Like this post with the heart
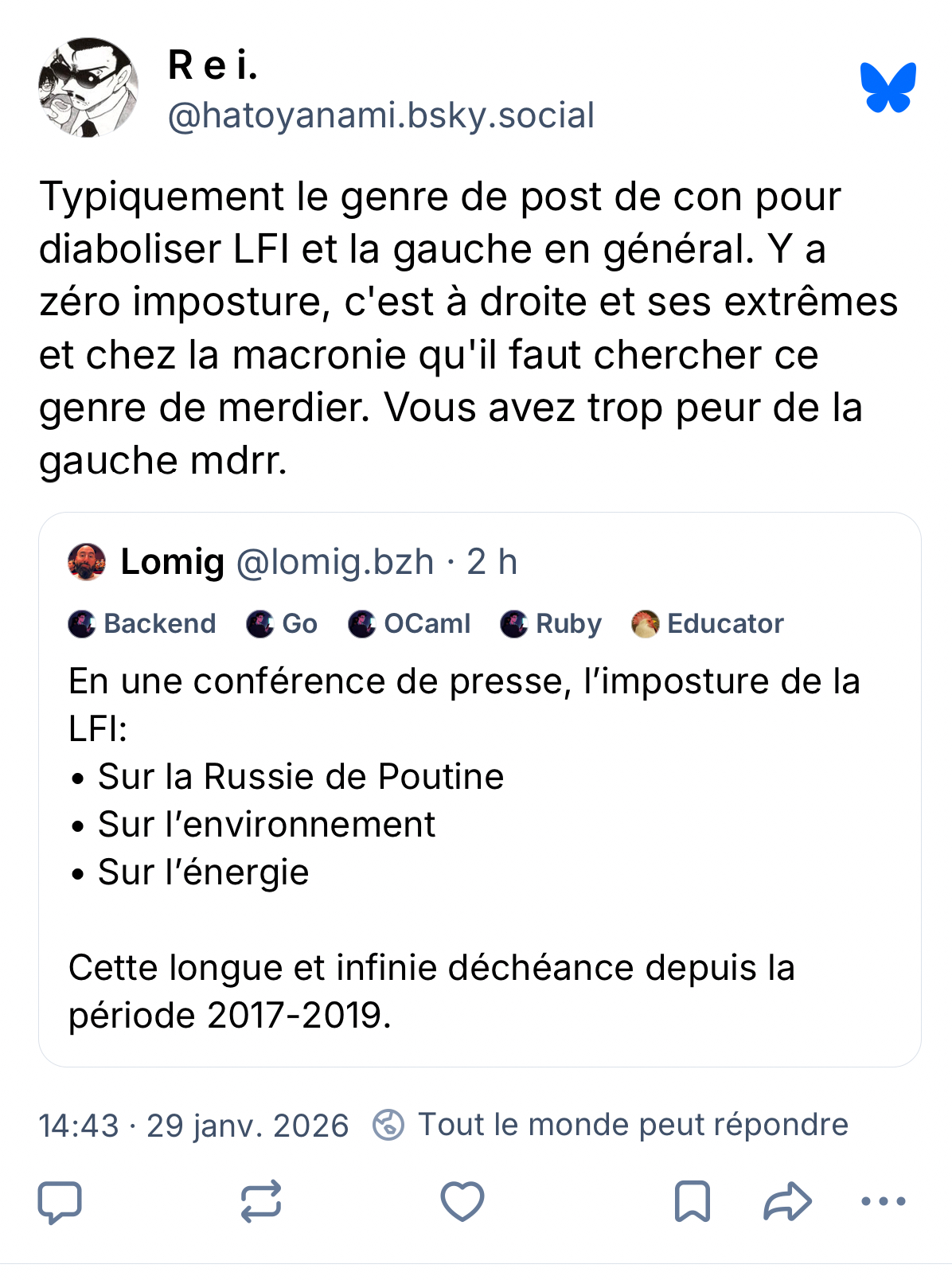Screen dimensions: 952x1280 pos(462,1201)
